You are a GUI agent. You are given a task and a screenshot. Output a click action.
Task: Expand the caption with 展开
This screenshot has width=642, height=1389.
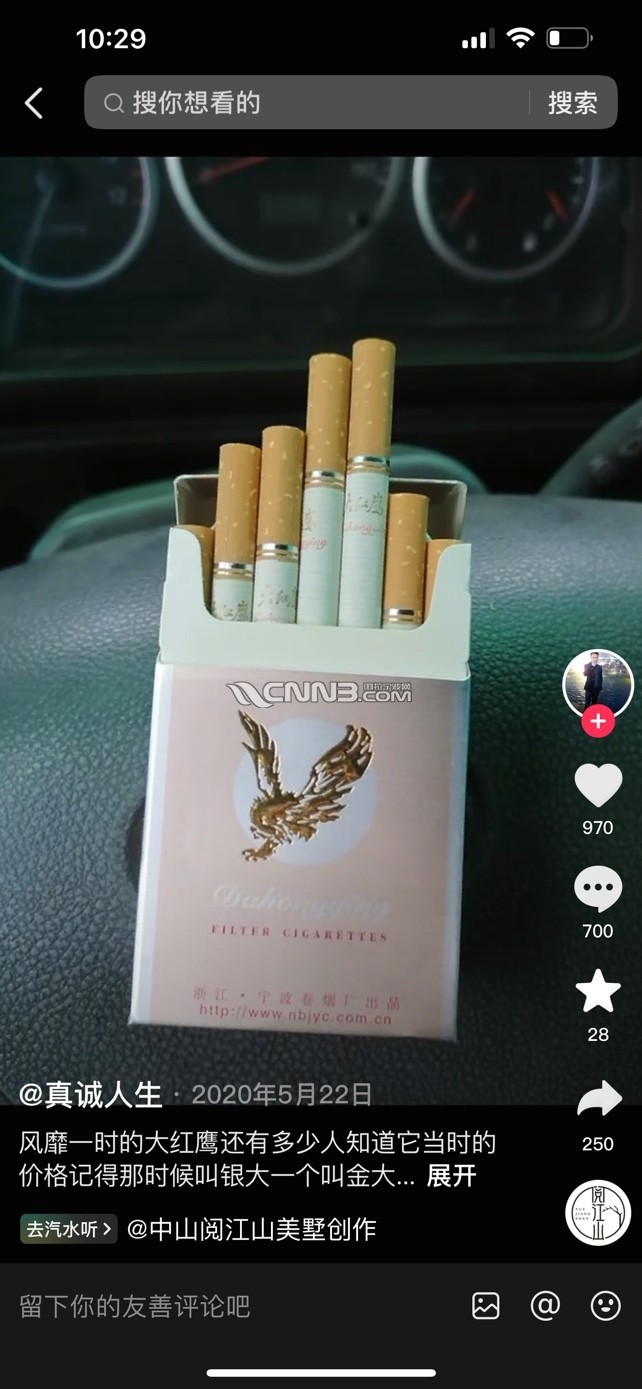click(452, 1176)
